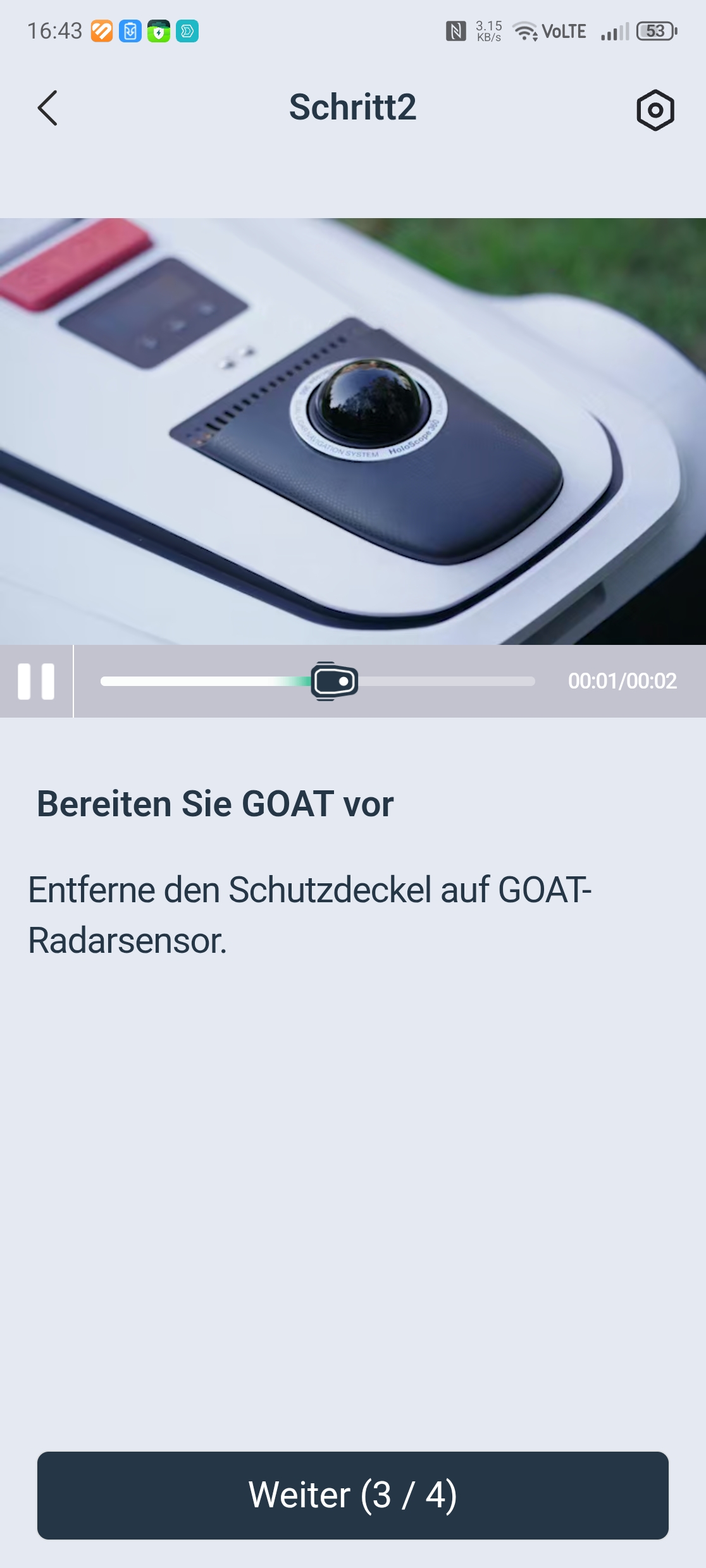
Task: Continue with Weiter (3 / 4)
Action: 353,1495
